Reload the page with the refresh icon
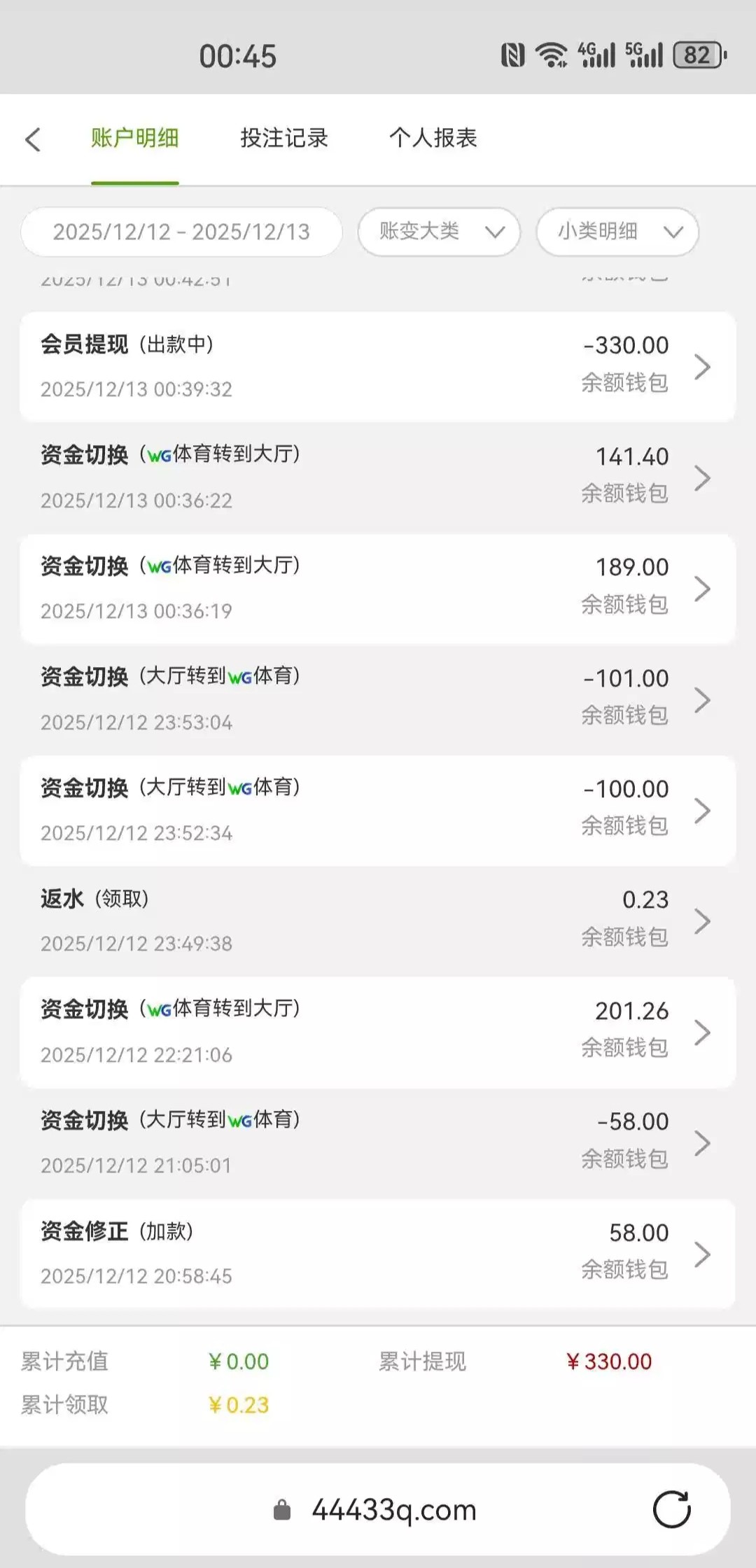The width and height of the screenshot is (756, 1568). tap(671, 1509)
